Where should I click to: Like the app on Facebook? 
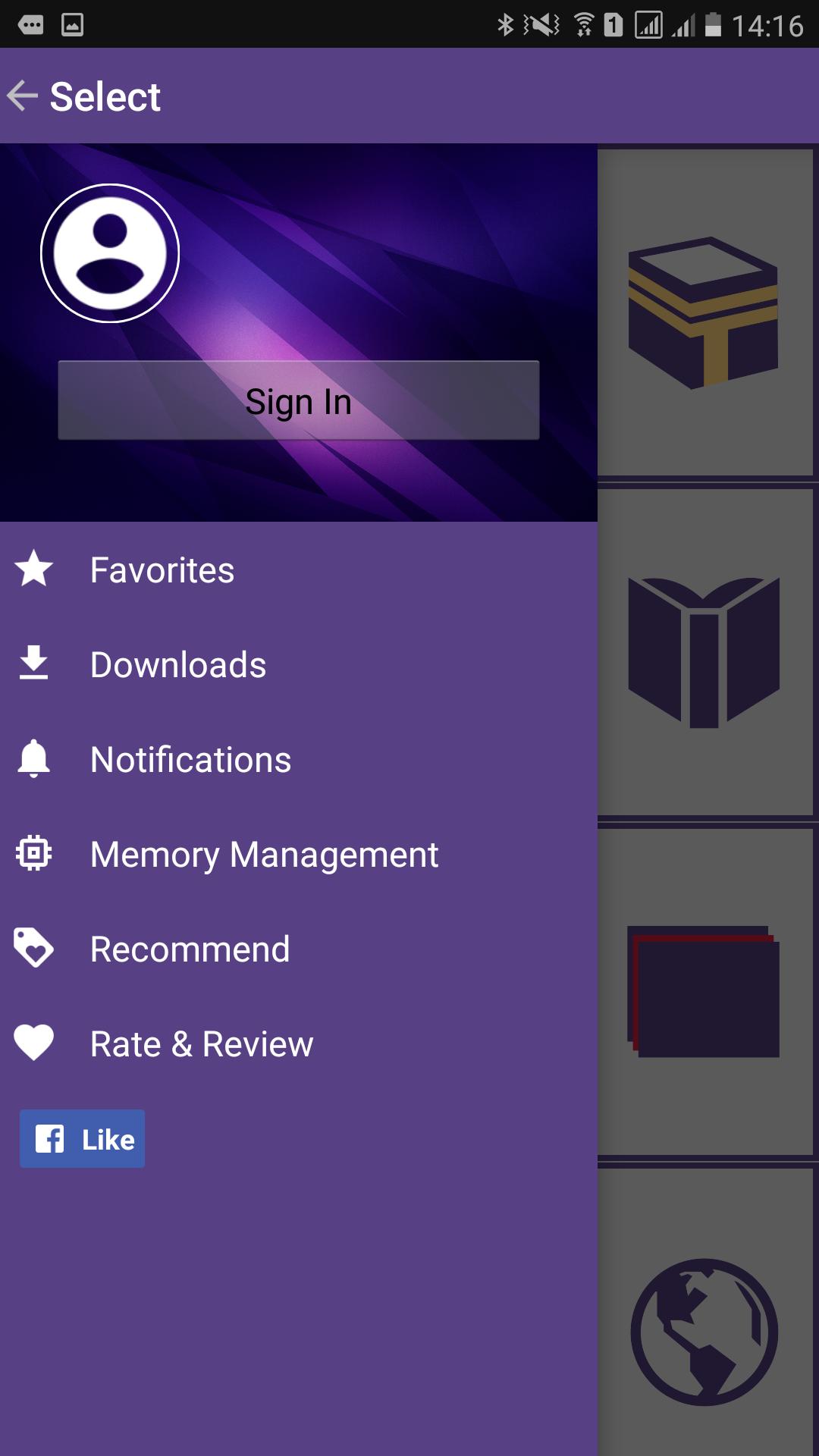pos(83,1139)
